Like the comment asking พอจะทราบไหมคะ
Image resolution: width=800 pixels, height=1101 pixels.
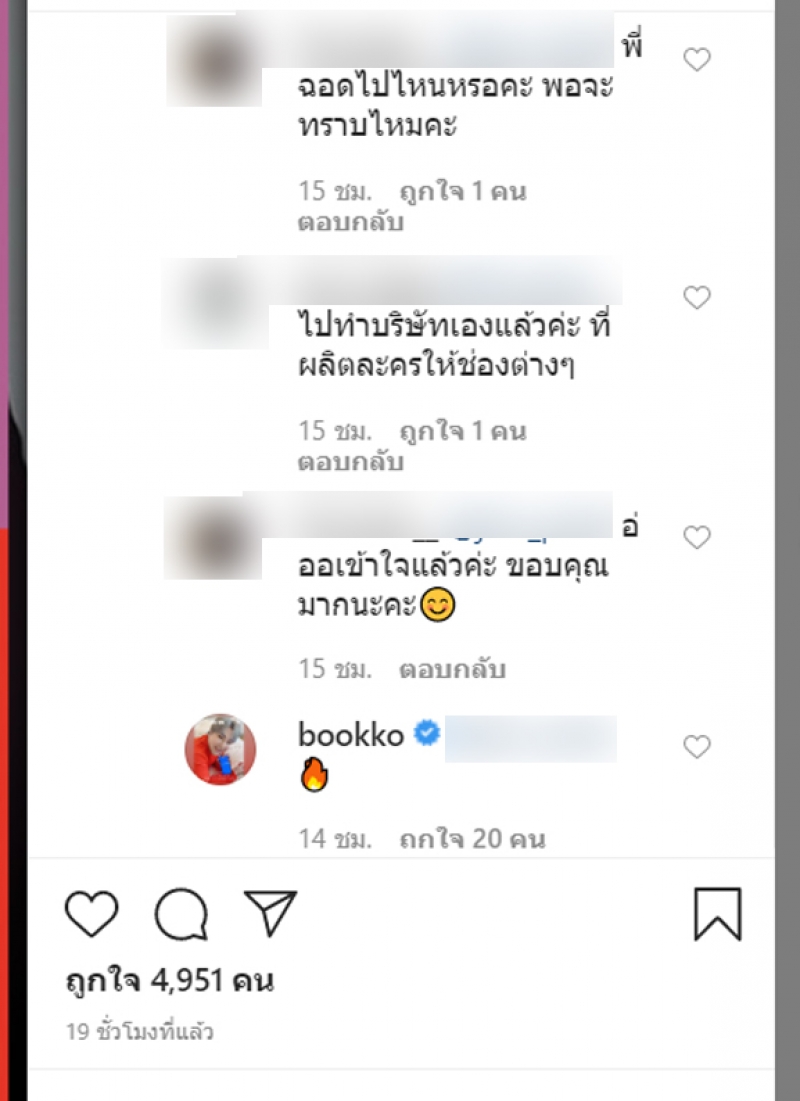pos(696,60)
